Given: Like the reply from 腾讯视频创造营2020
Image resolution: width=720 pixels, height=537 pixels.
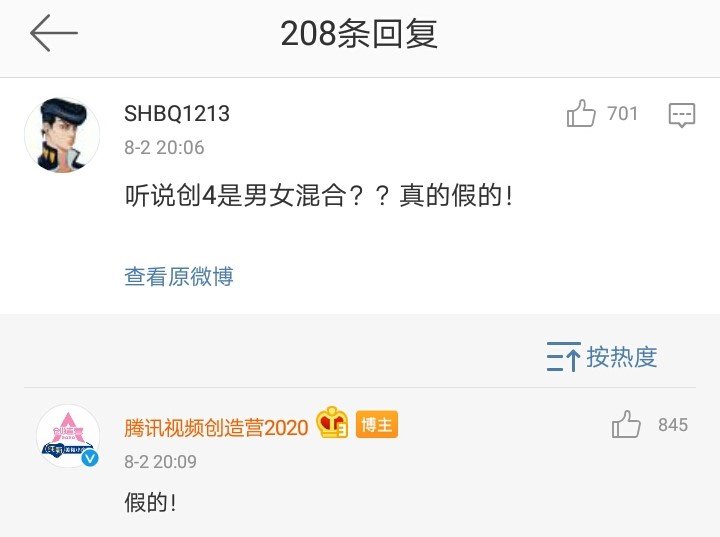Looking at the screenshot, I should pos(627,425).
